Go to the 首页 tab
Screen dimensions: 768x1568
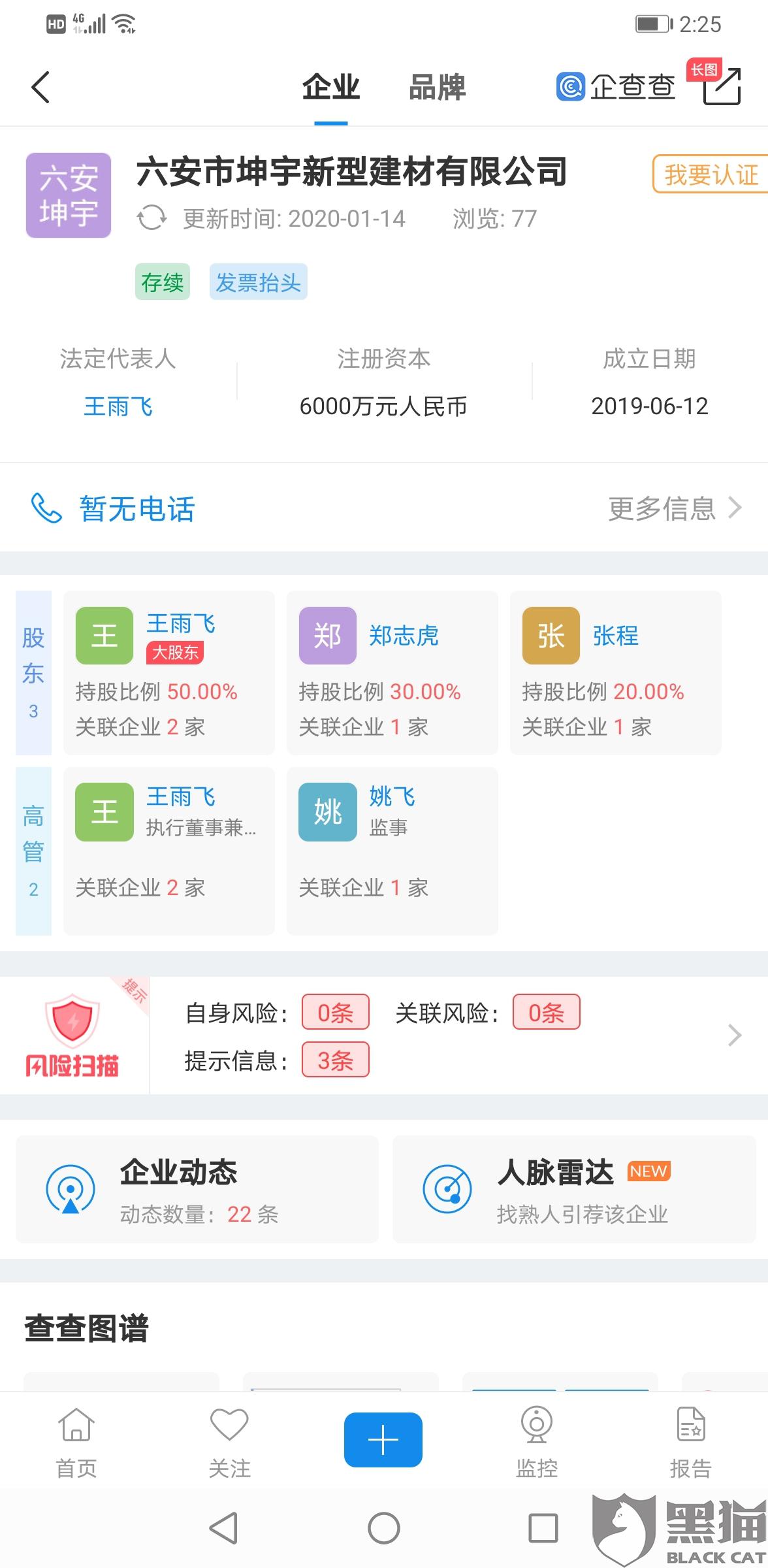coord(76,1443)
